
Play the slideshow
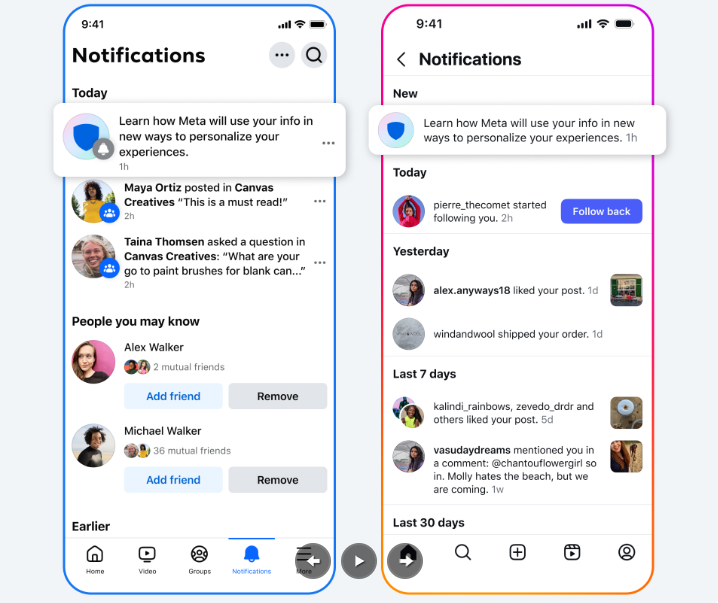(359, 561)
